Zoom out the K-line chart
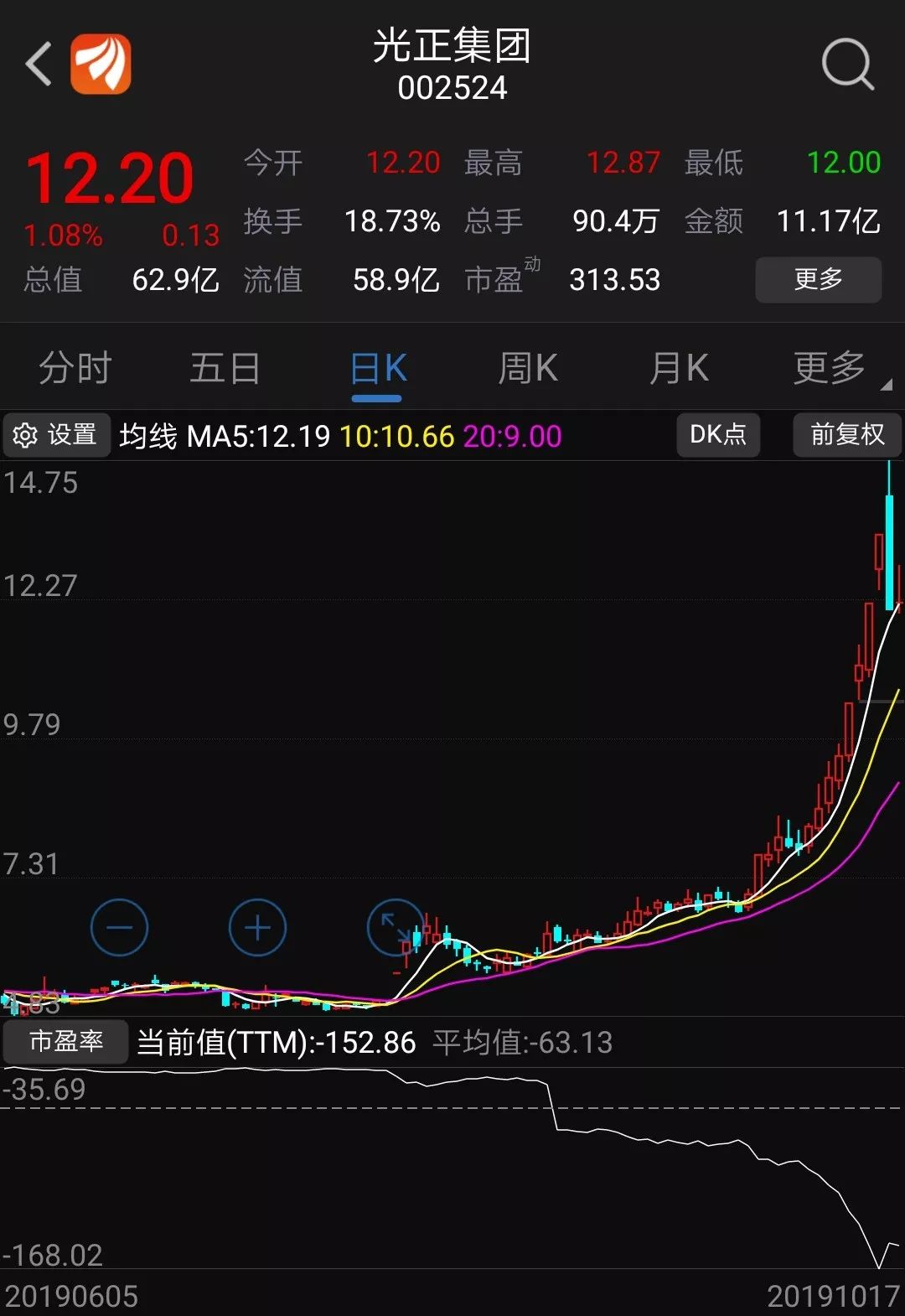The image size is (905, 1316). (119, 927)
